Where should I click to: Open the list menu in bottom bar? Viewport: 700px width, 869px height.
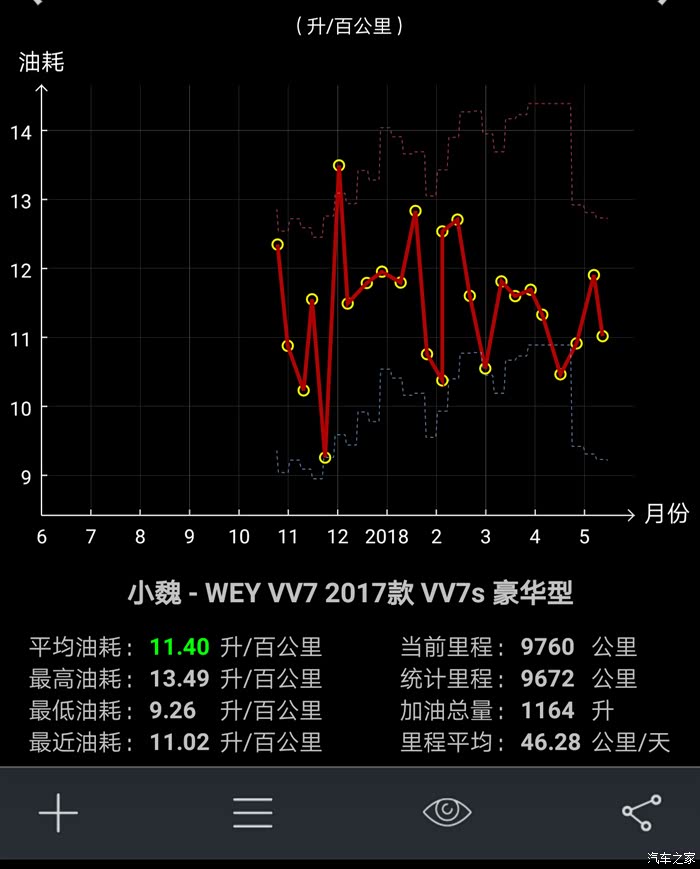pos(253,813)
